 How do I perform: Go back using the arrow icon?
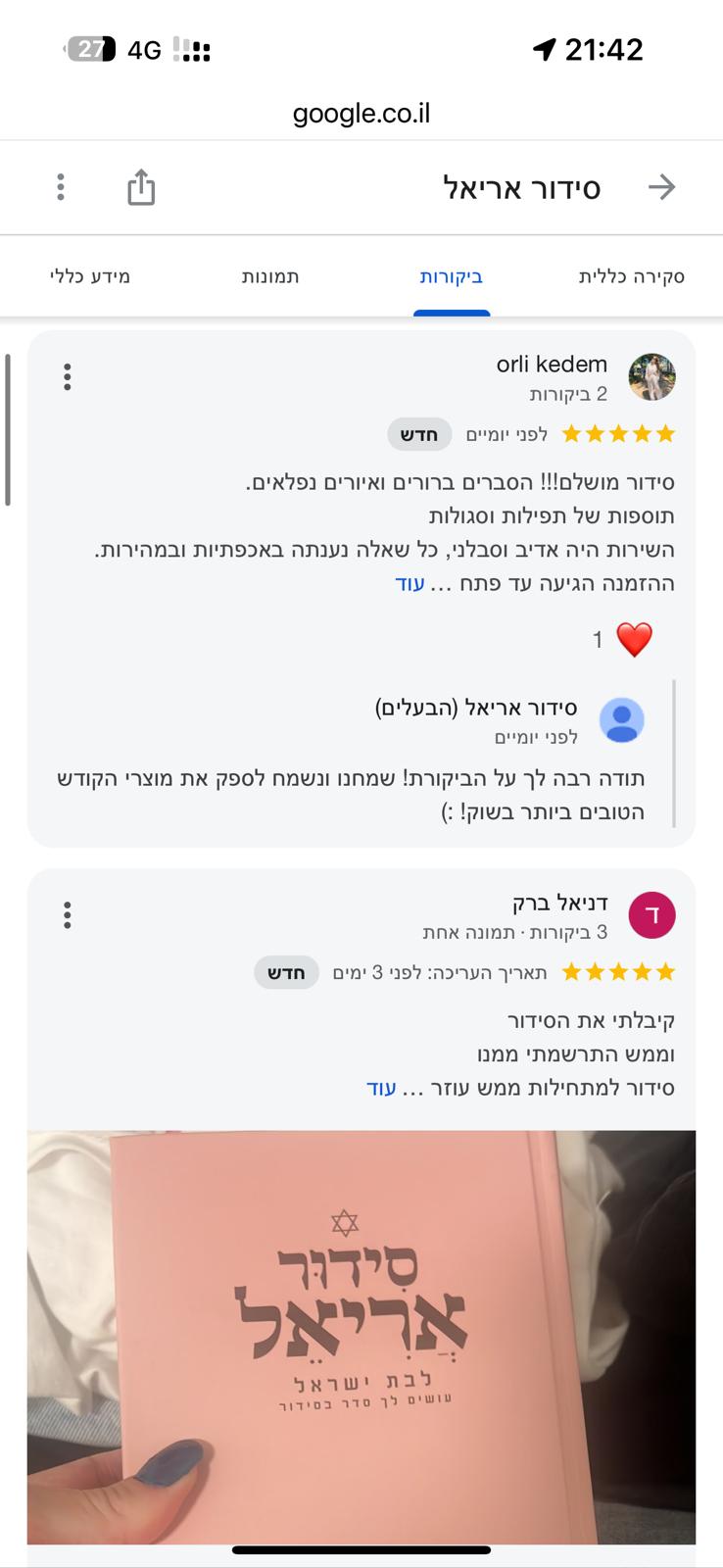pos(662,187)
